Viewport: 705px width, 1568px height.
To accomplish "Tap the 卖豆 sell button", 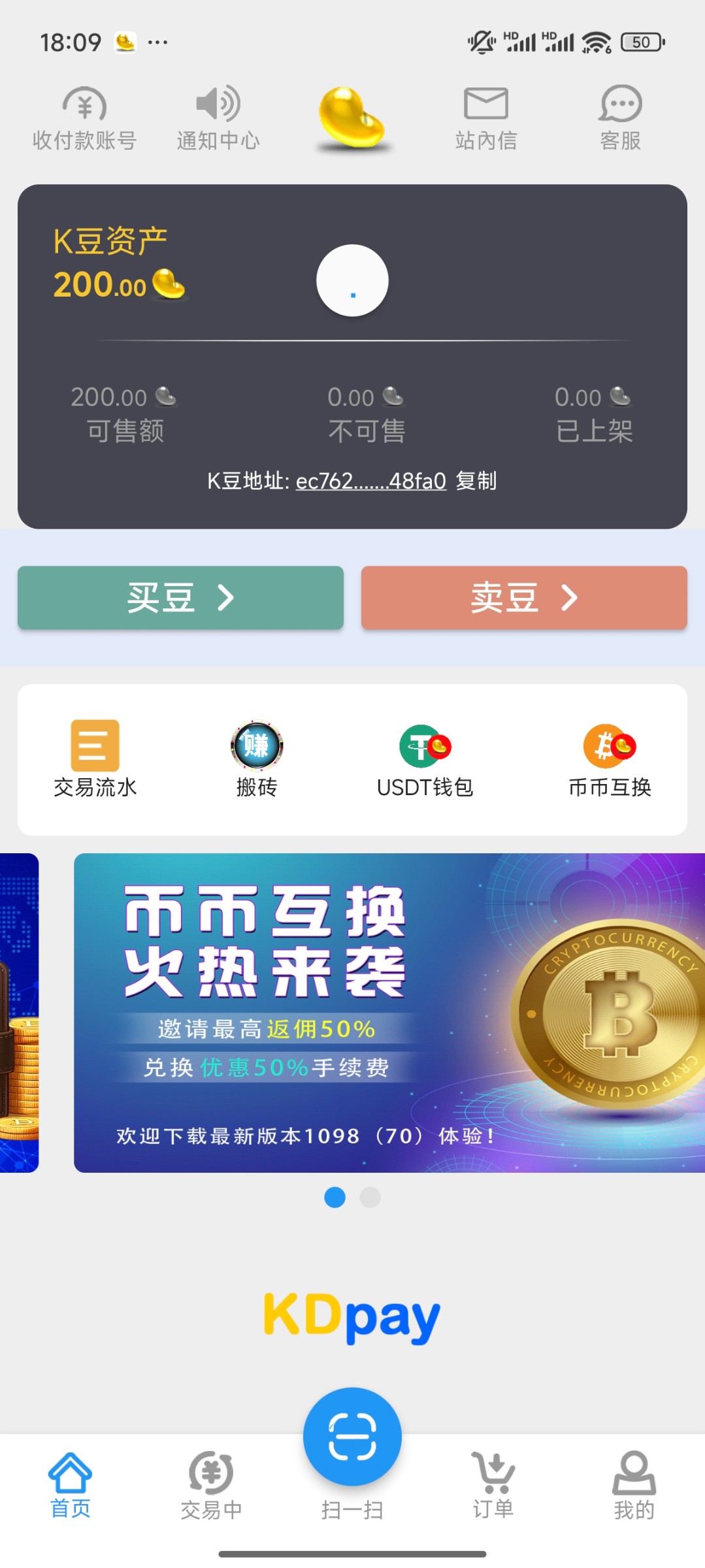I will point(524,598).
